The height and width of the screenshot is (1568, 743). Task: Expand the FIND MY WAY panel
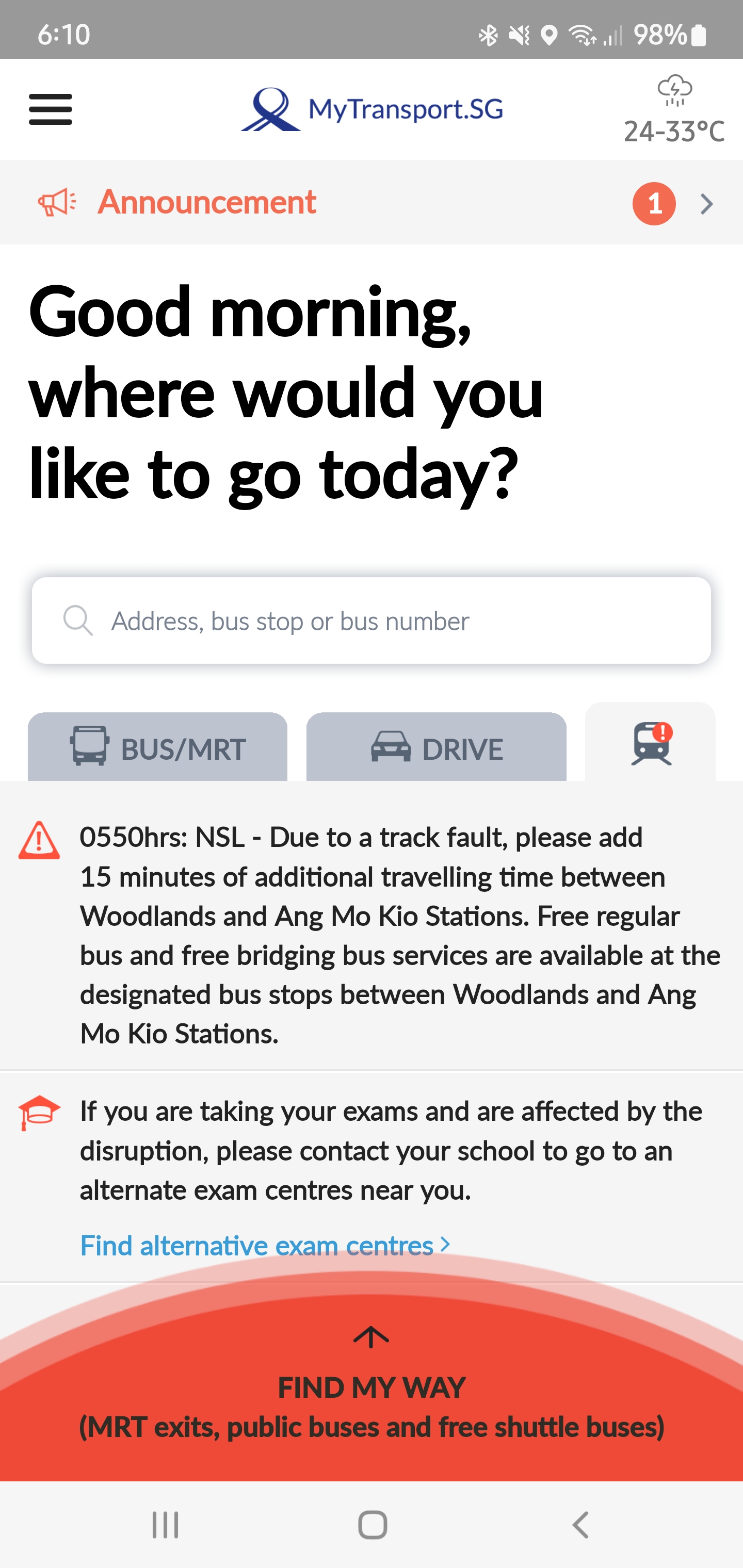tap(372, 1388)
